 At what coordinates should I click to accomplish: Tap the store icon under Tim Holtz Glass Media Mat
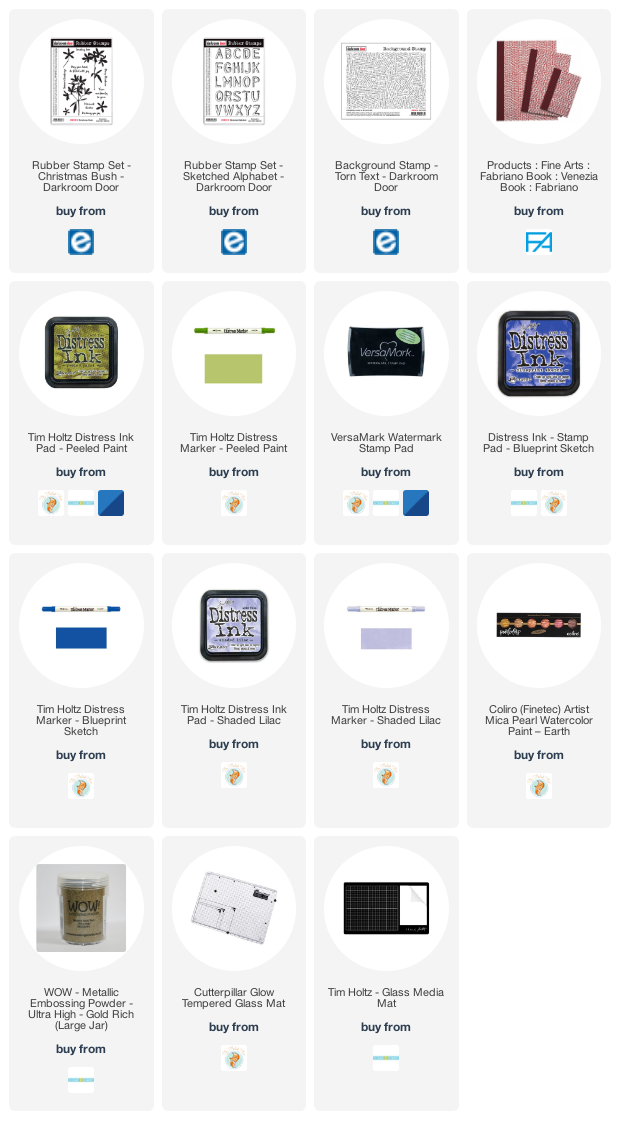[x=386, y=1057]
